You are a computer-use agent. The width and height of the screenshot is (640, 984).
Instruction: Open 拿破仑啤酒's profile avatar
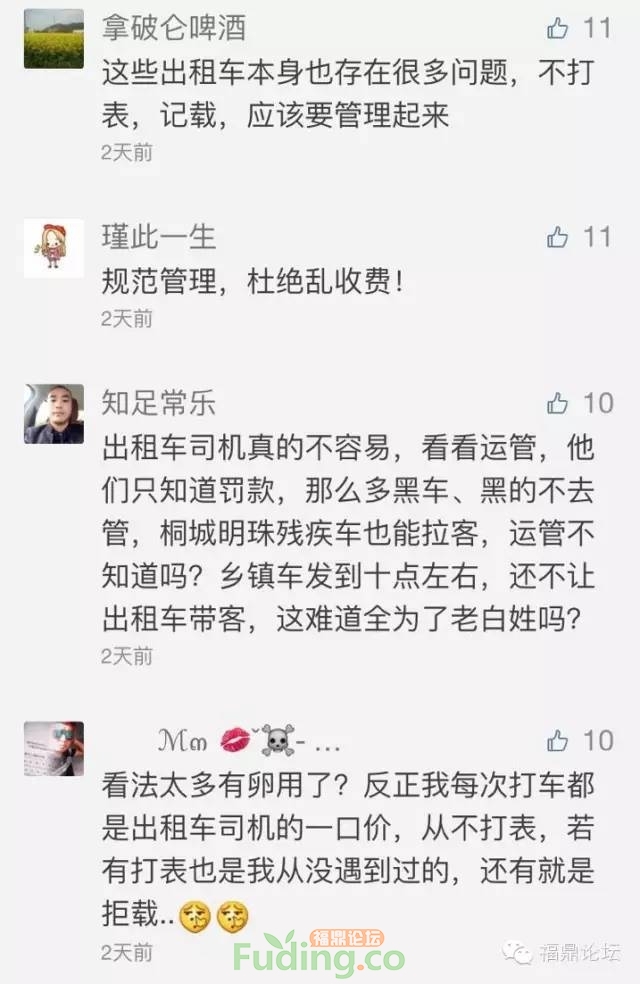point(54,39)
